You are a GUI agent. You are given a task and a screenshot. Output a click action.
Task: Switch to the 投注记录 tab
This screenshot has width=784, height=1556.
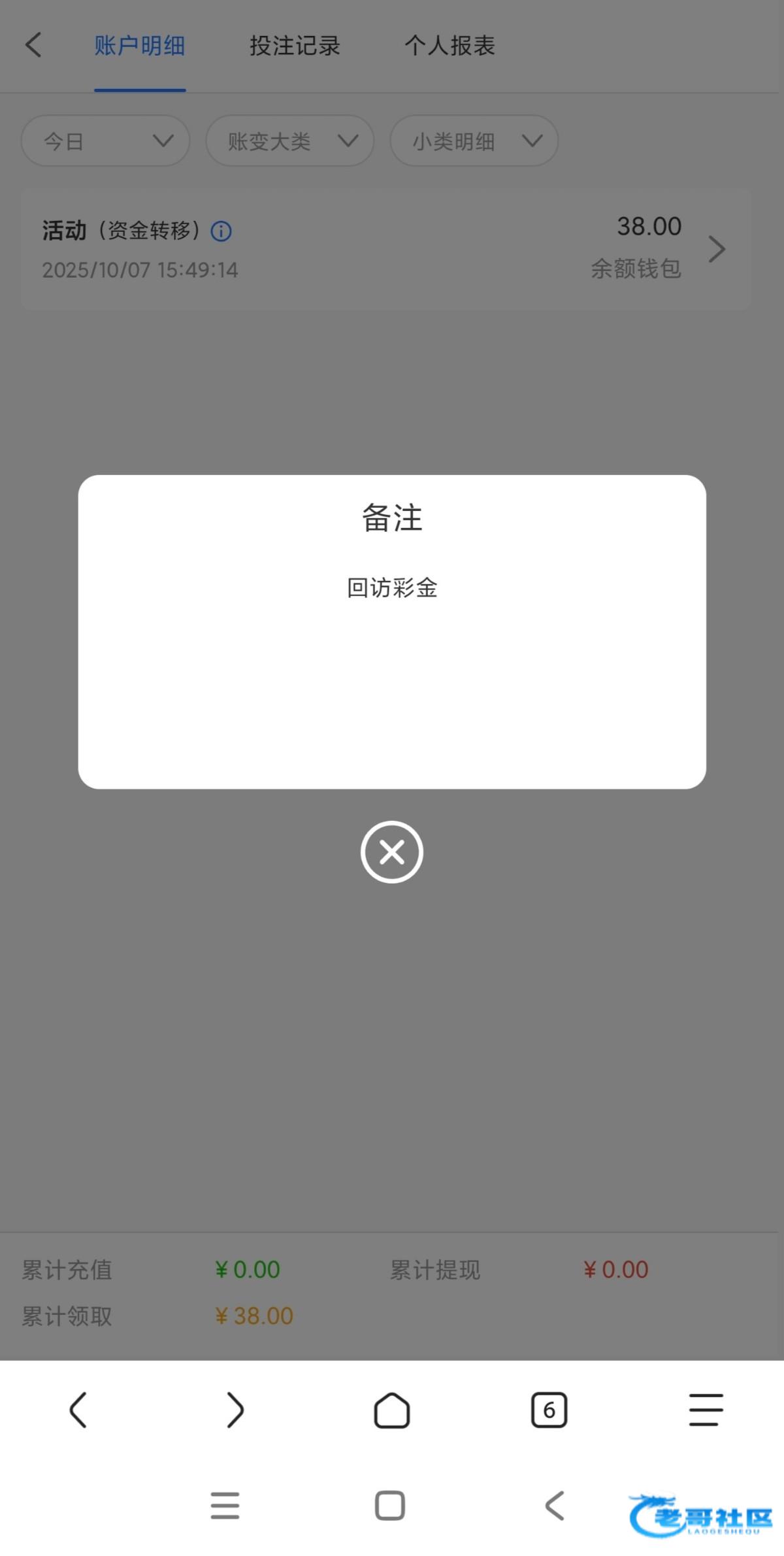(x=295, y=46)
